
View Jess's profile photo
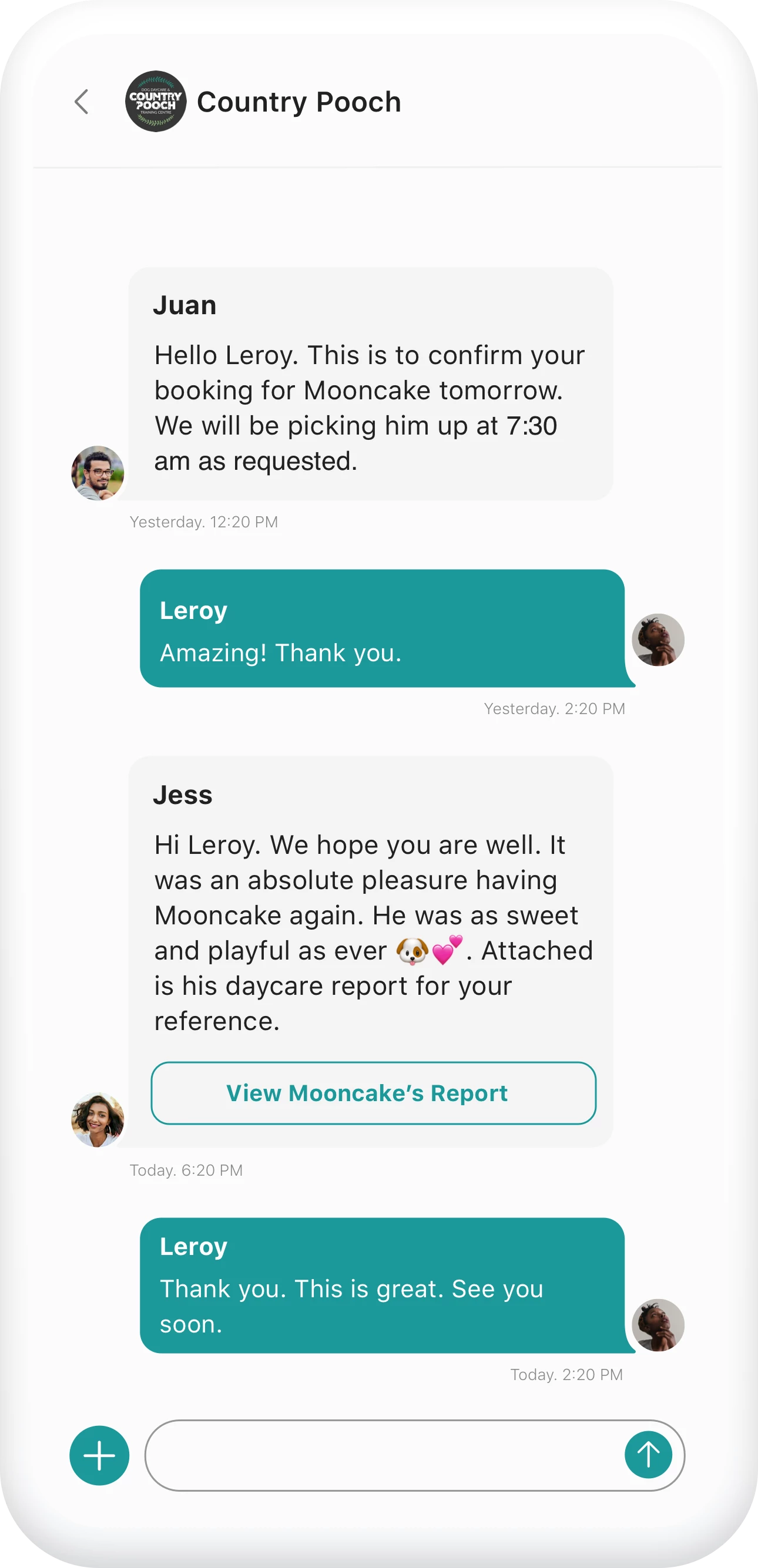98,1119
